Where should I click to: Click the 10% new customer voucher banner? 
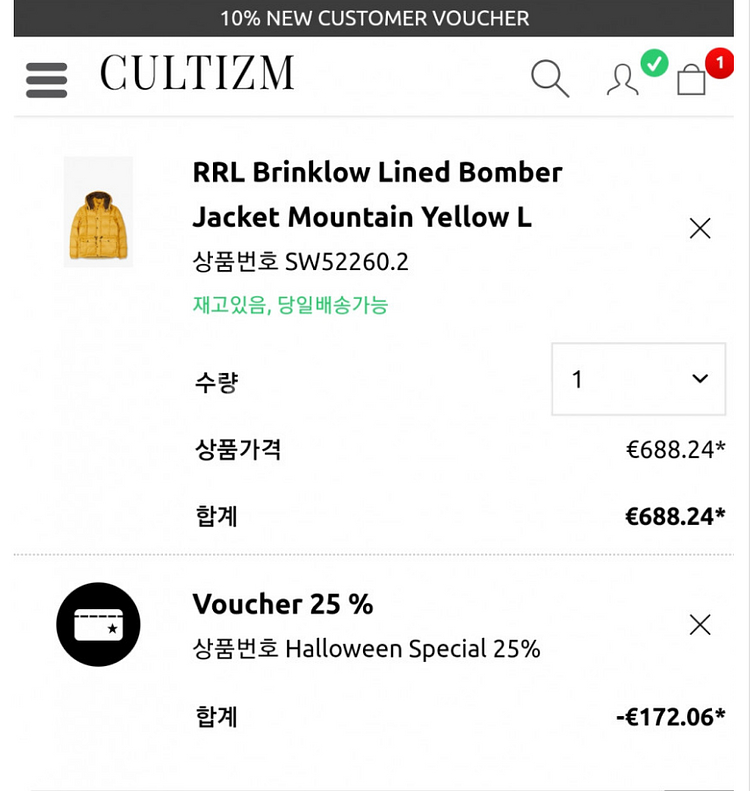click(375, 18)
